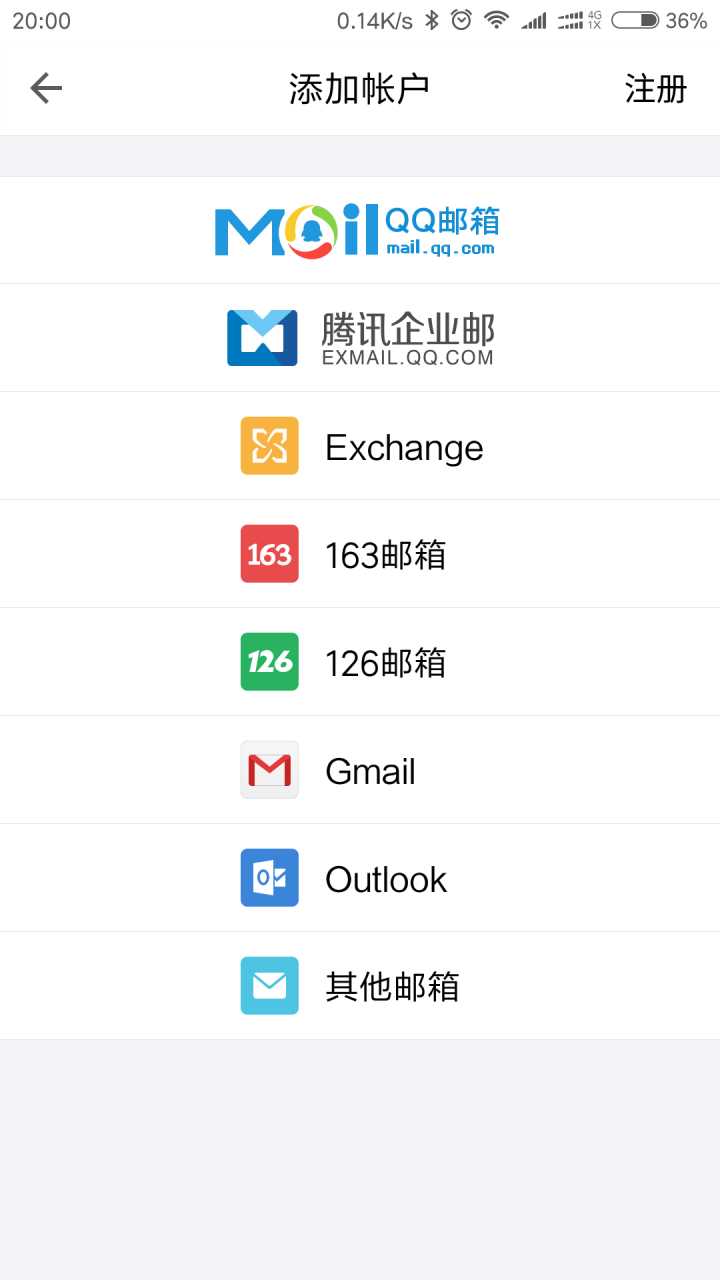This screenshot has height=1280, width=720.
Task: Open the Wi-Fi status indicator
Action: point(496,19)
